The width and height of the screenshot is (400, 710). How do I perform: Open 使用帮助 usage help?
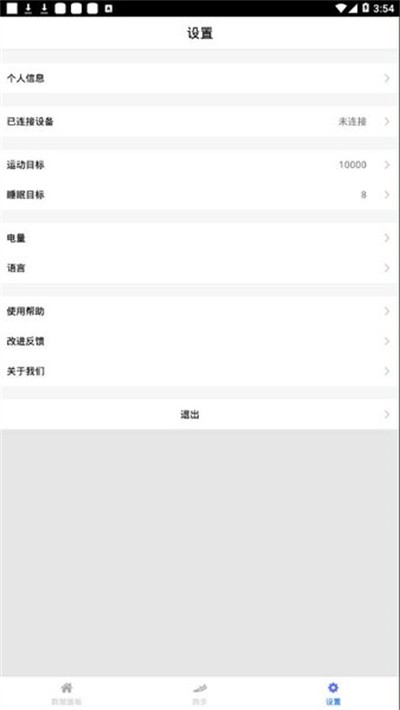pos(200,311)
